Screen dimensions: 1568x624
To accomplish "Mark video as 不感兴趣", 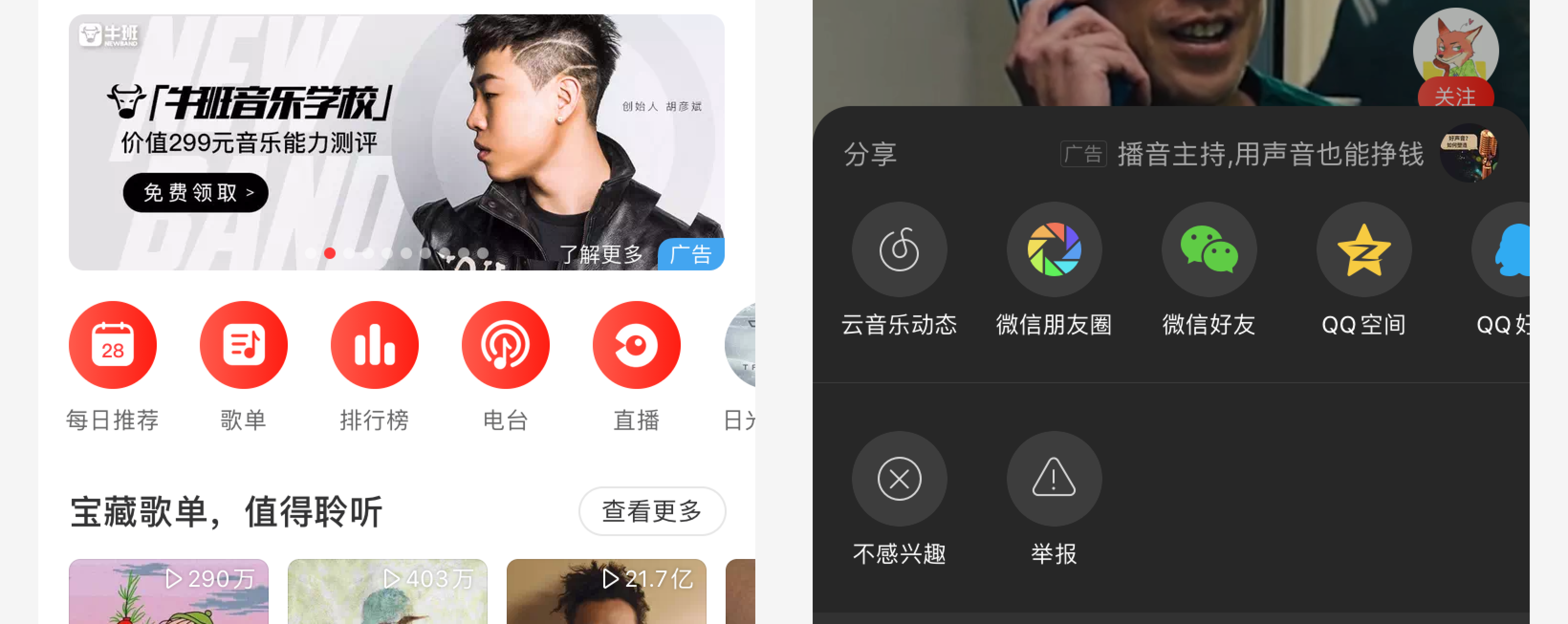I will coord(899,479).
